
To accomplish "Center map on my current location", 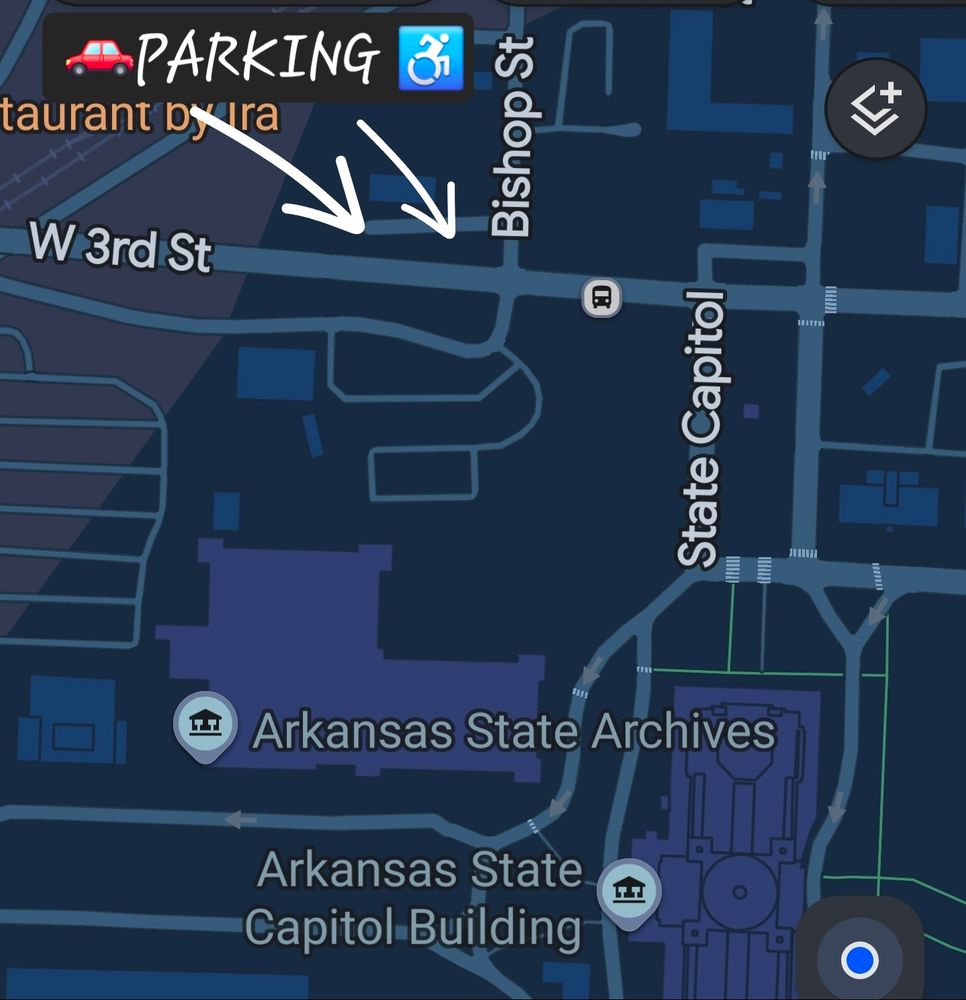I will click(x=859, y=959).
